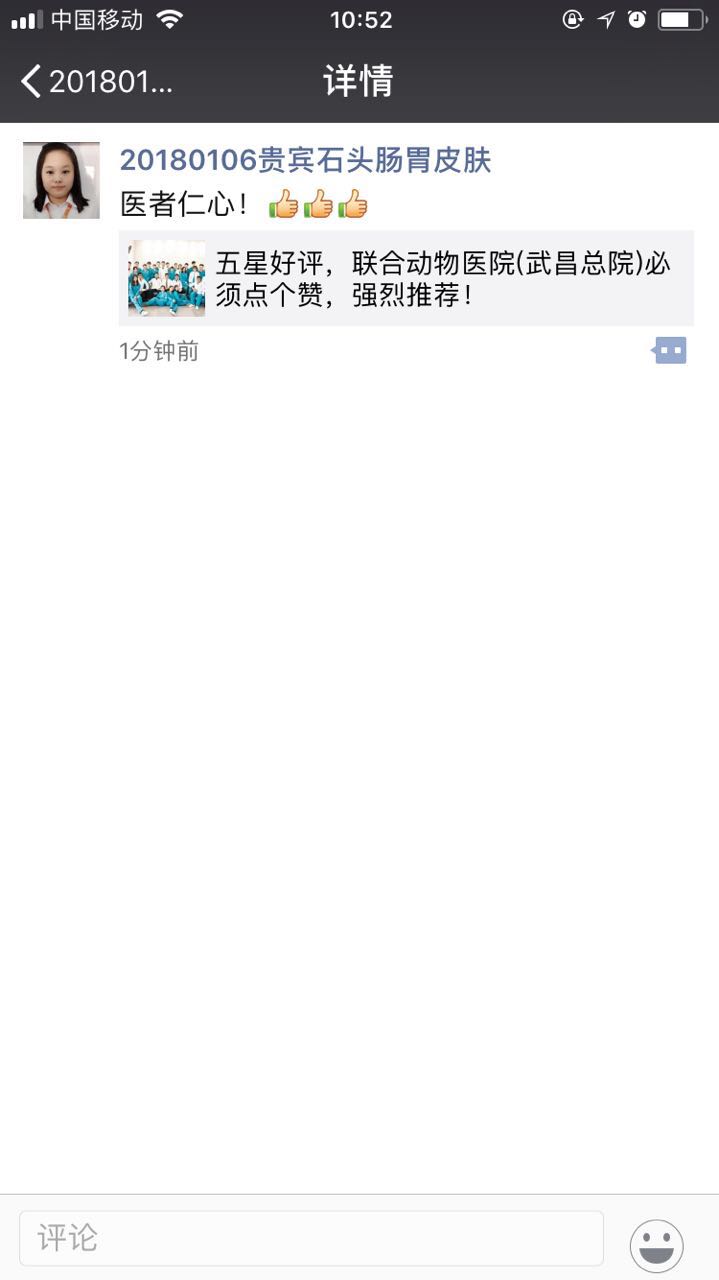Open the like and comment bubble menu
This screenshot has width=719, height=1280.
[670, 350]
